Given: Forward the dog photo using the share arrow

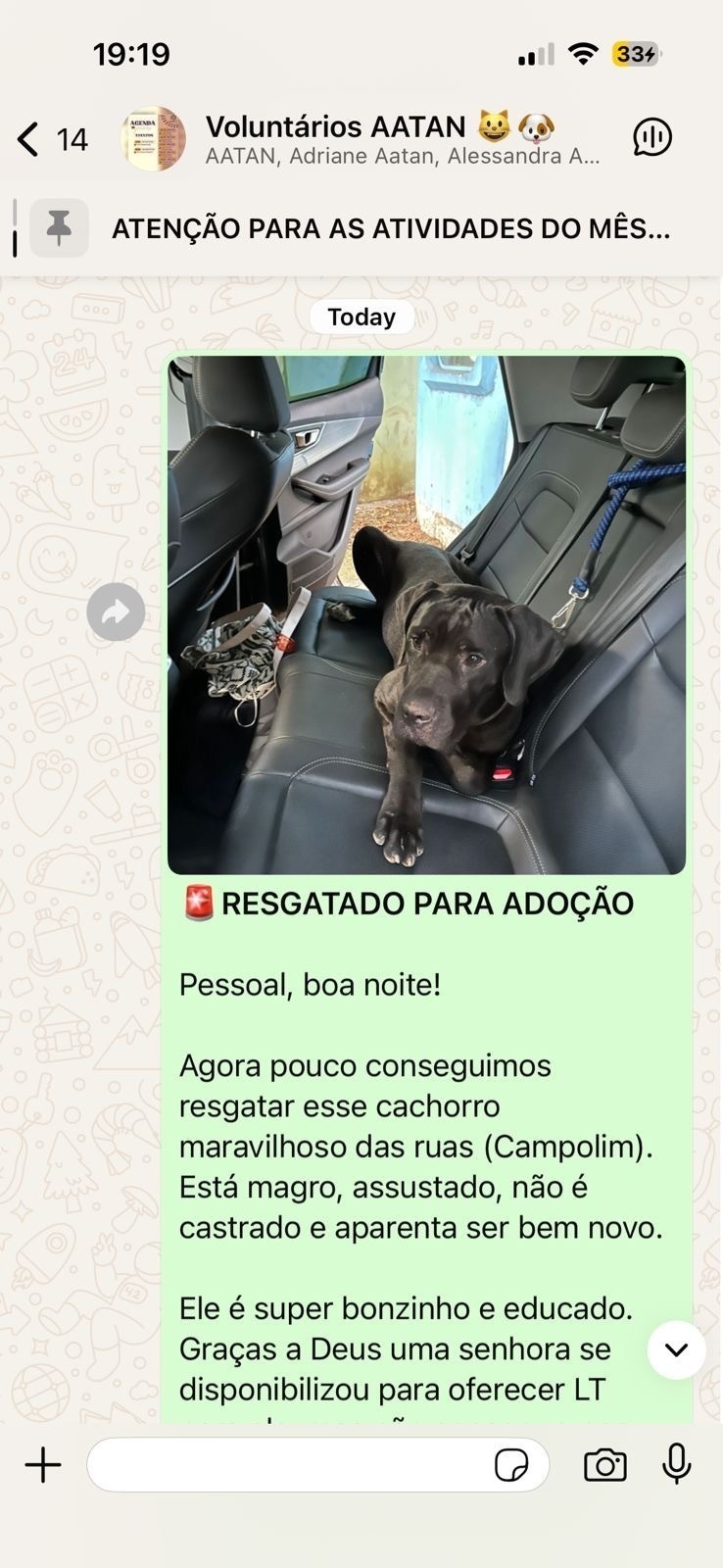Looking at the screenshot, I should (x=116, y=611).
